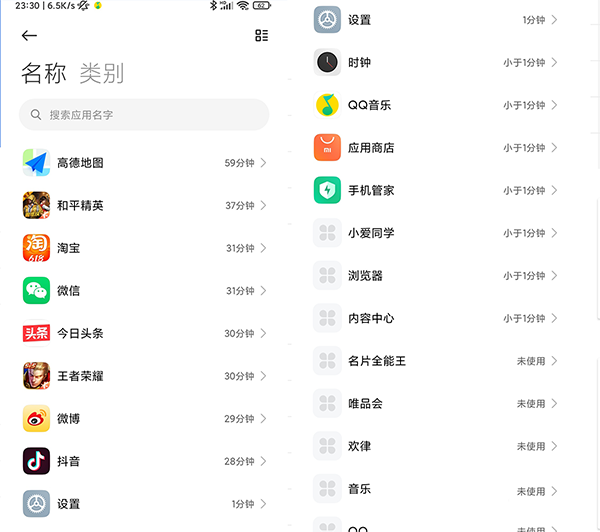This screenshot has width=600, height=532.
Task: Open the 时钟 row
Action: pyautogui.click(x=436, y=62)
